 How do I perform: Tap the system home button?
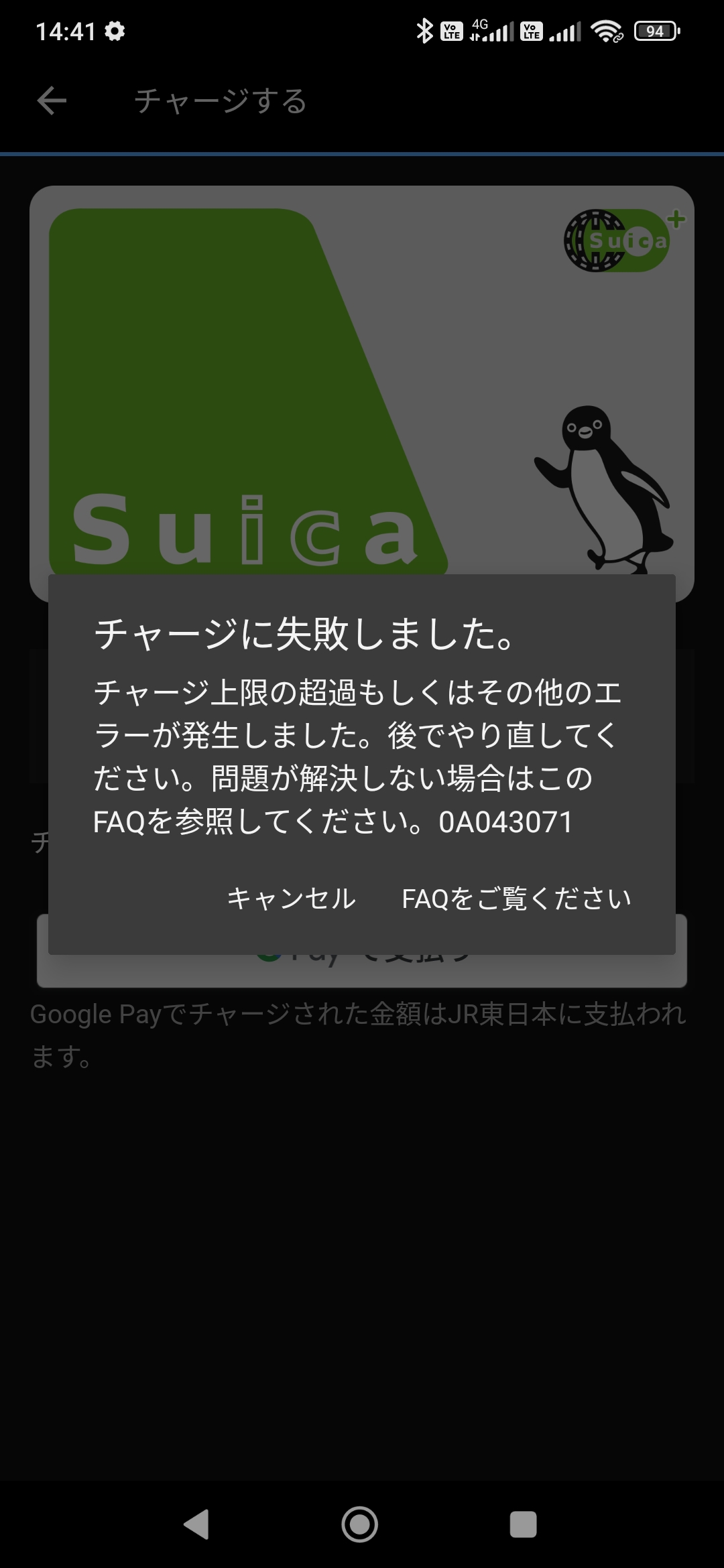(x=360, y=1524)
